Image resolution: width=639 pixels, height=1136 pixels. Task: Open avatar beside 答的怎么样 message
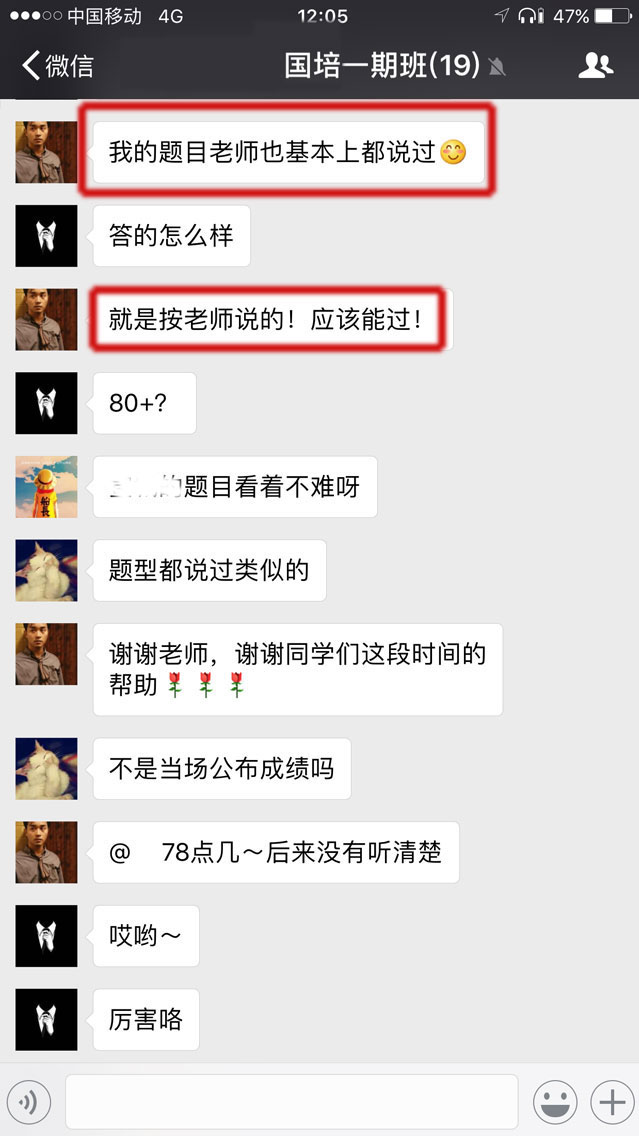click(46, 236)
